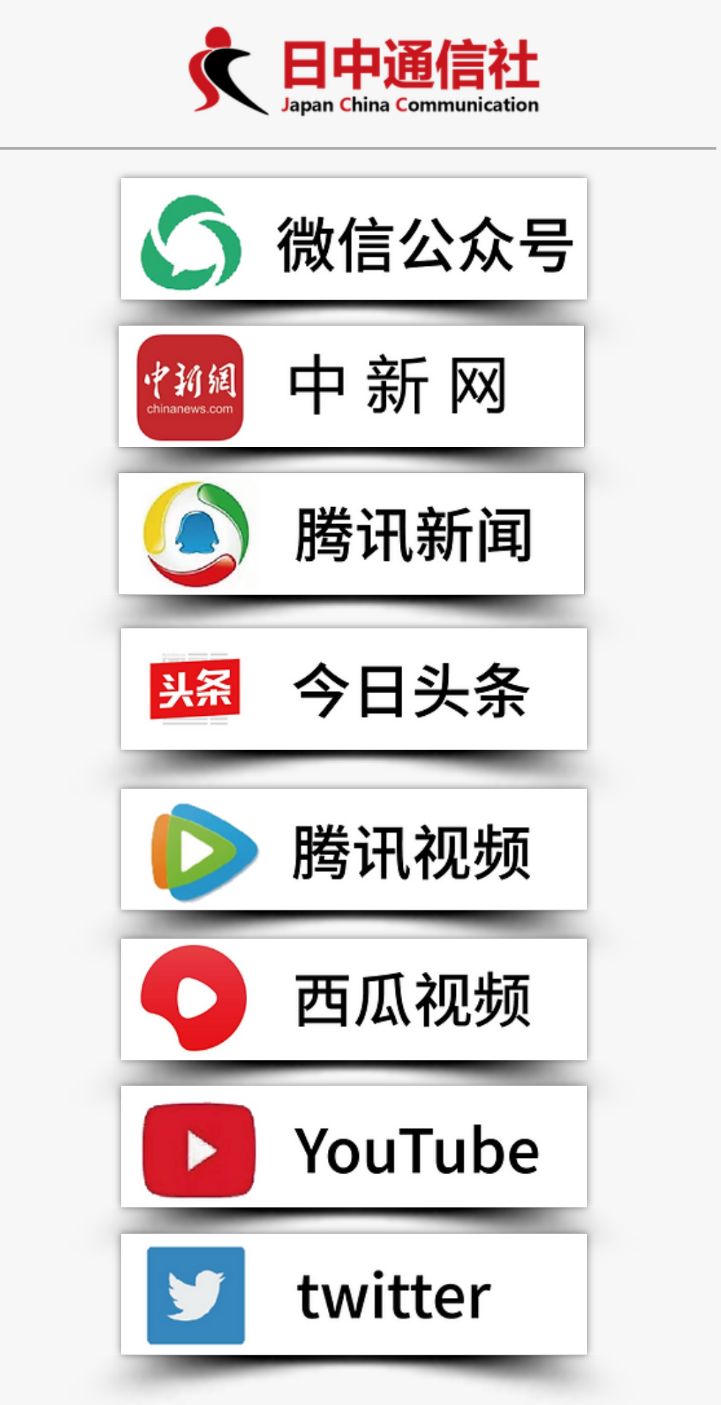Tap the twitter button
Viewport: 721px width, 1405px height.
[354, 1294]
